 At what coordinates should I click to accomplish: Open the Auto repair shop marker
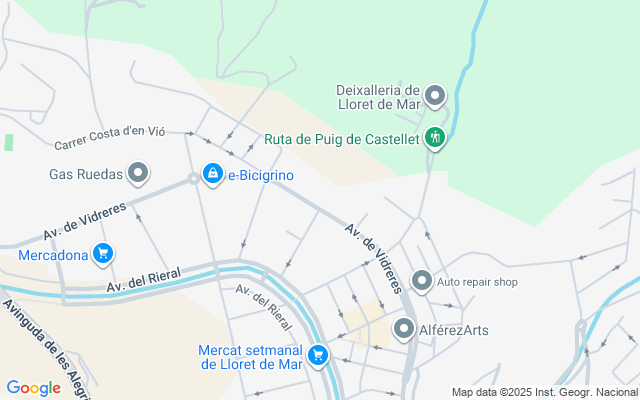click(x=422, y=282)
